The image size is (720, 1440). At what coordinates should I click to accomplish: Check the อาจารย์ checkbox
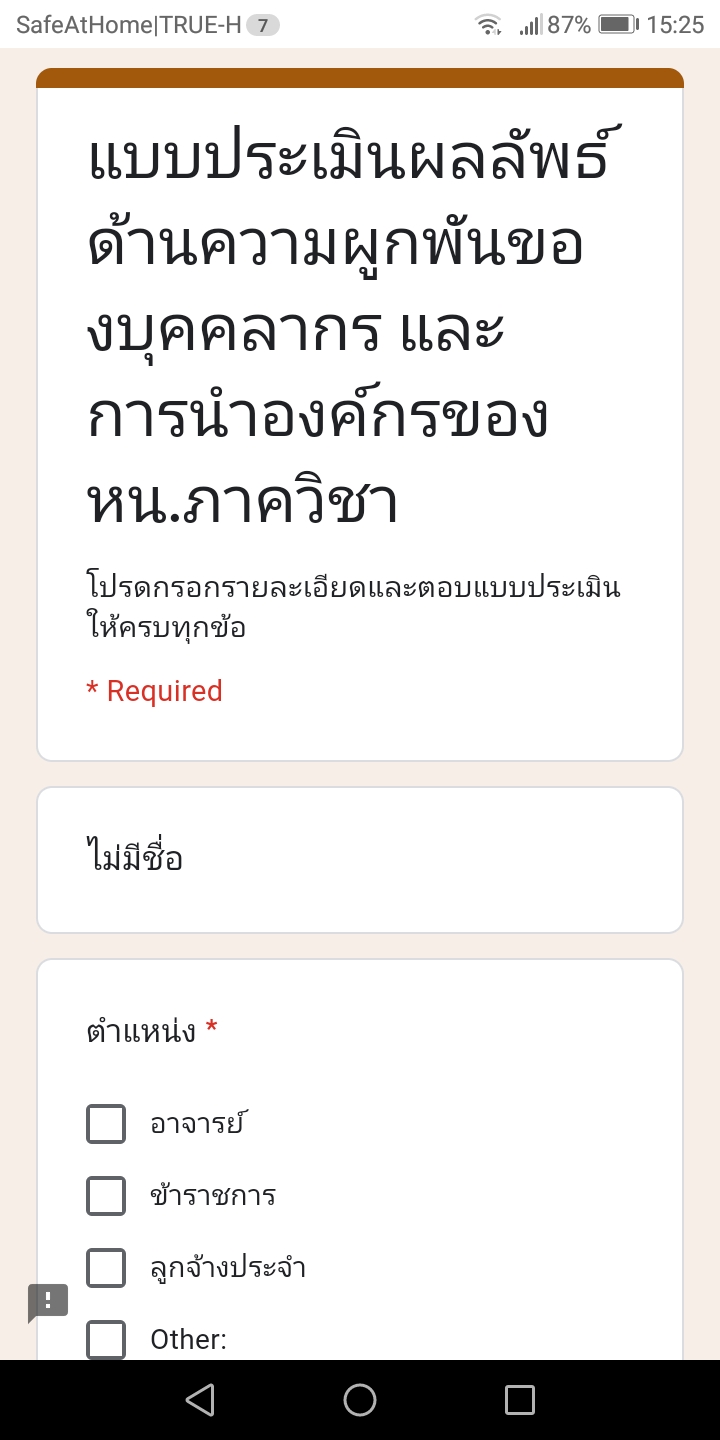coord(106,1124)
